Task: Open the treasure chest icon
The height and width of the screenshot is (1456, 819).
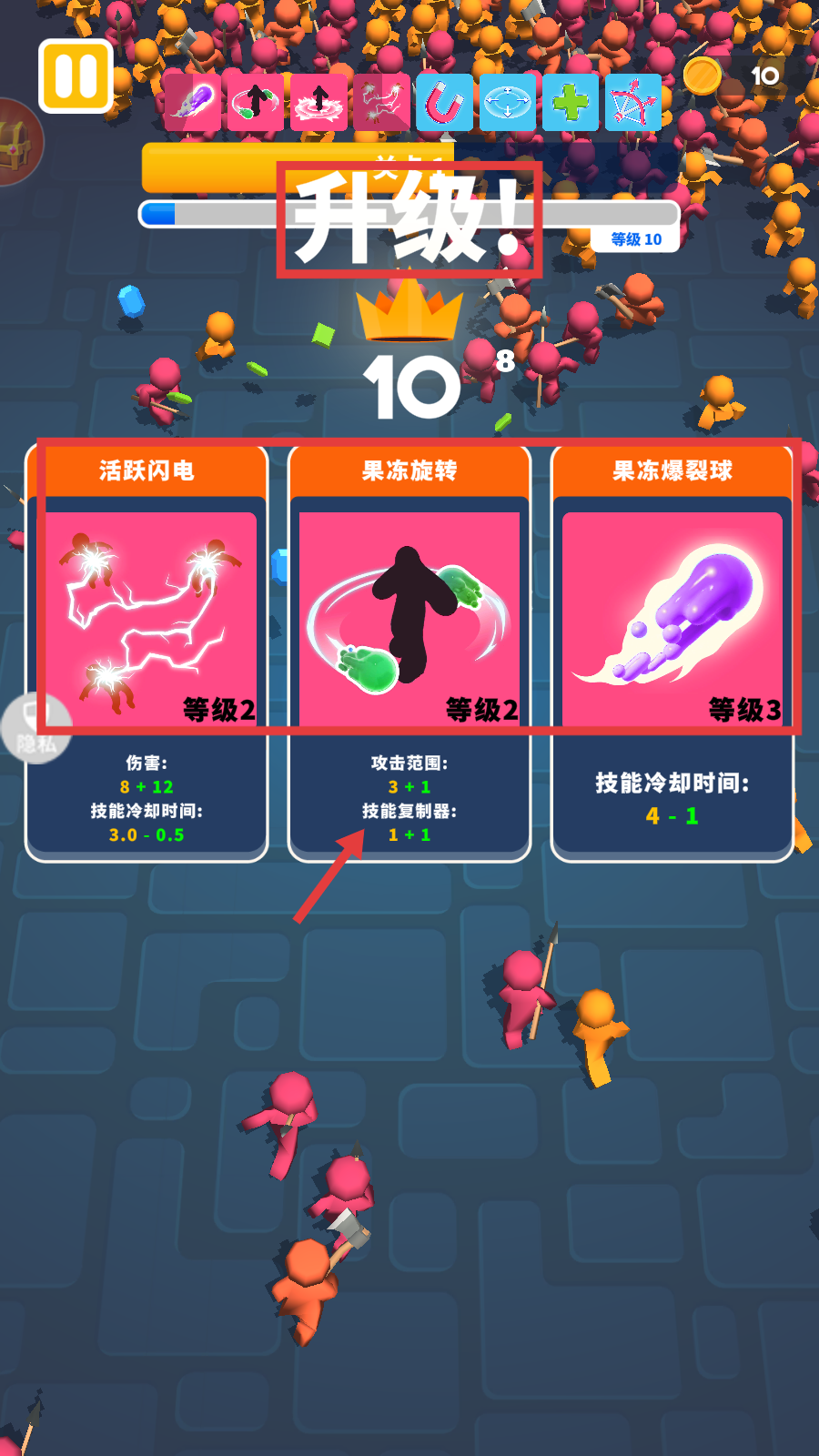Action: tap(16, 143)
